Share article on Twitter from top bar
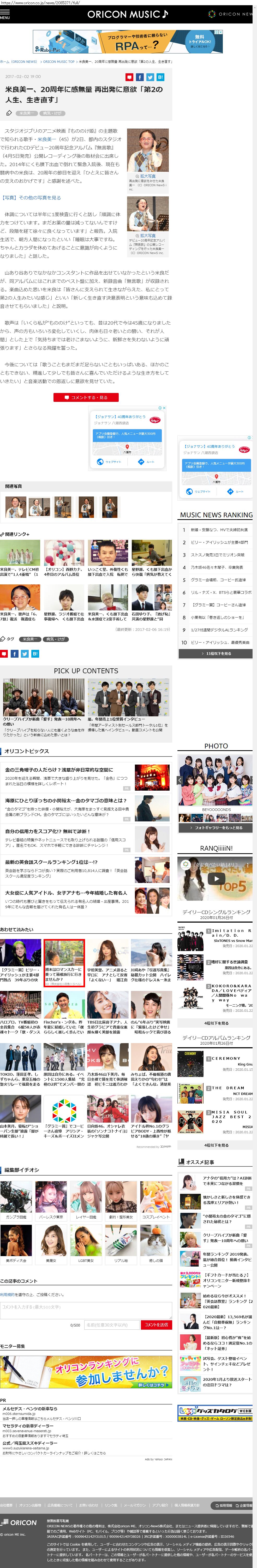257x1568 pixels. (x=150, y=77)
